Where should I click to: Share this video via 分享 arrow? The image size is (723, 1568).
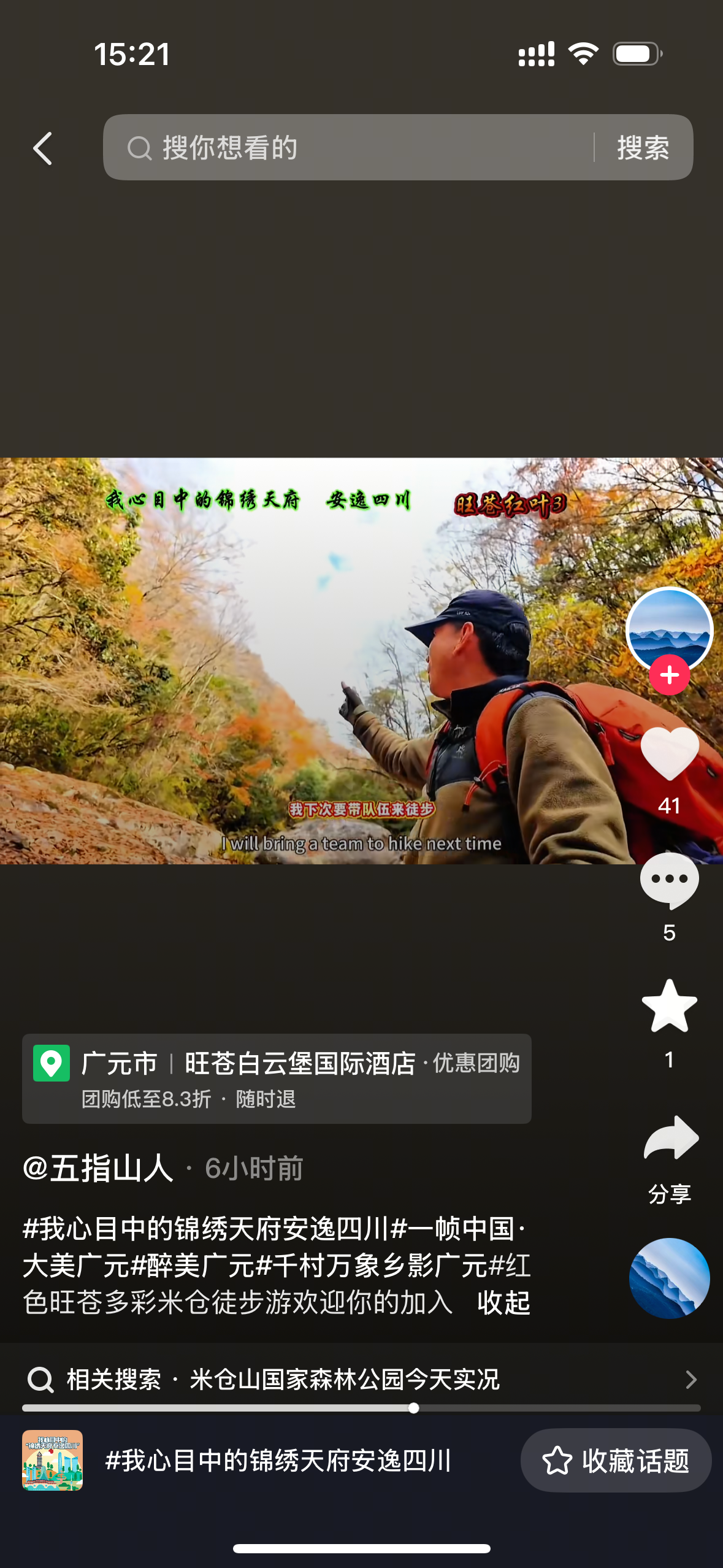coord(670,1139)
